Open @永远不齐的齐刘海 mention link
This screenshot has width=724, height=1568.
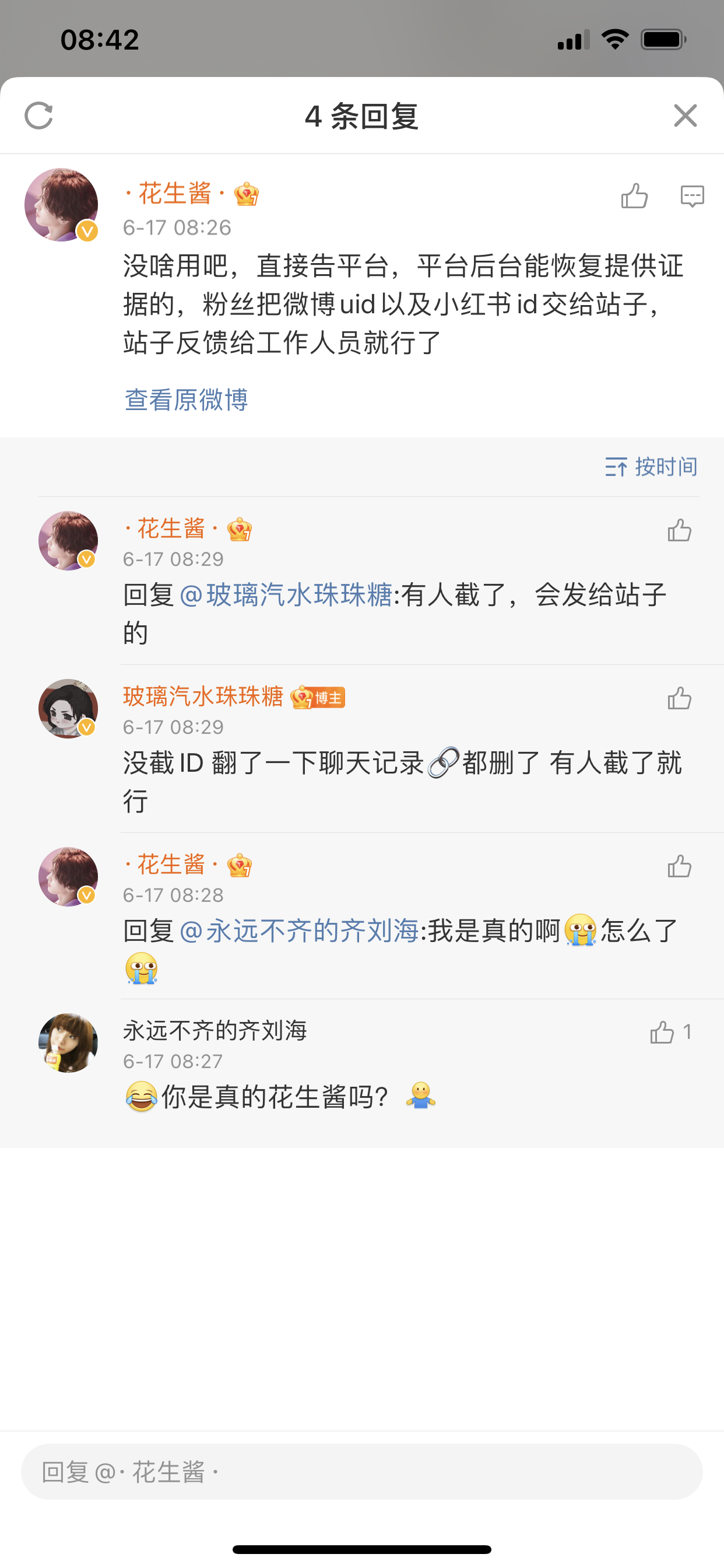click(299, 930)
